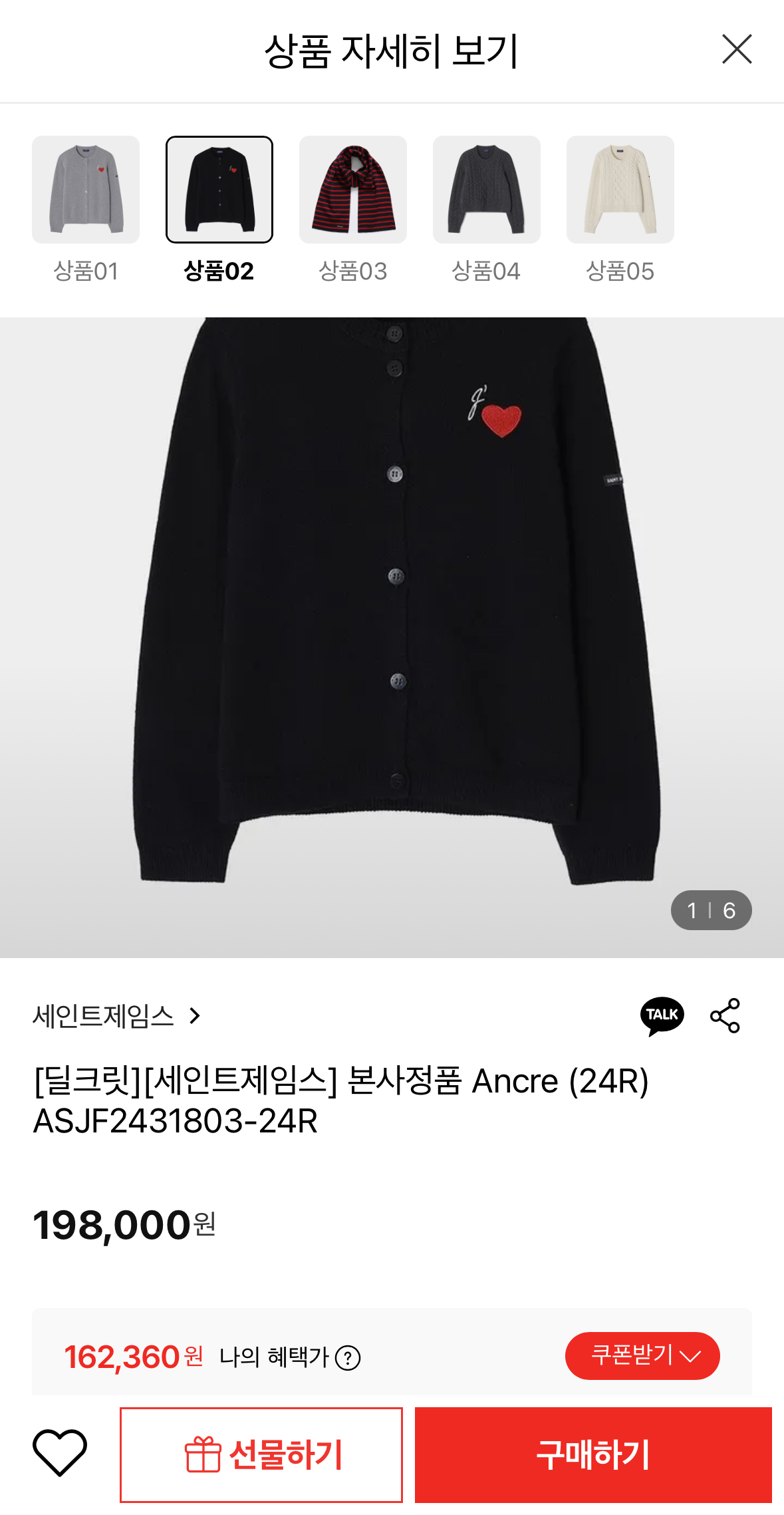This screenshot has height=1515, width=784.
Task: Click the share icon to share this product
Action: pos(726,1015)
